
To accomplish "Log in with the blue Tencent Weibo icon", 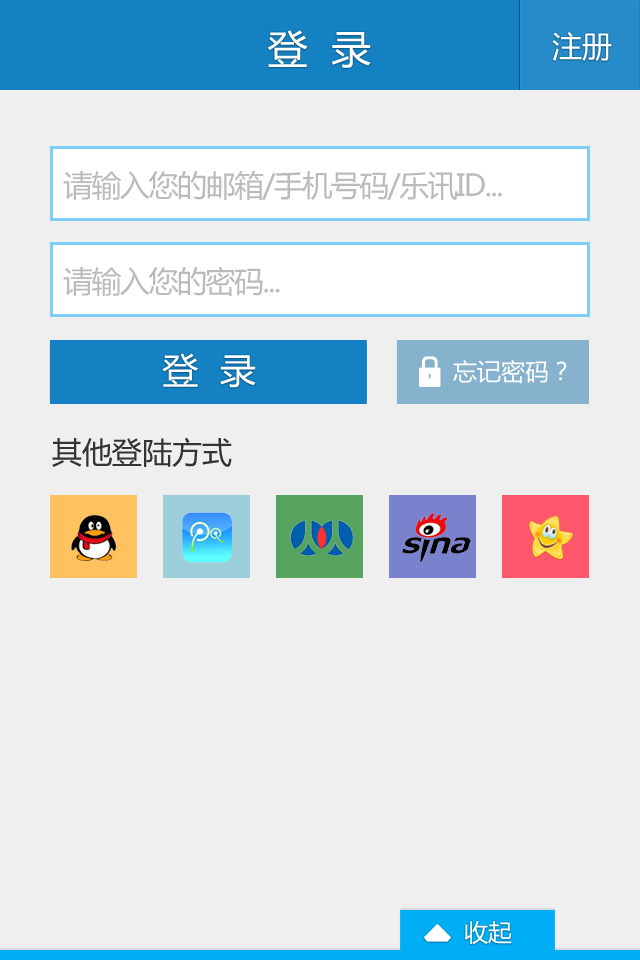I will (x=206, y=537).
